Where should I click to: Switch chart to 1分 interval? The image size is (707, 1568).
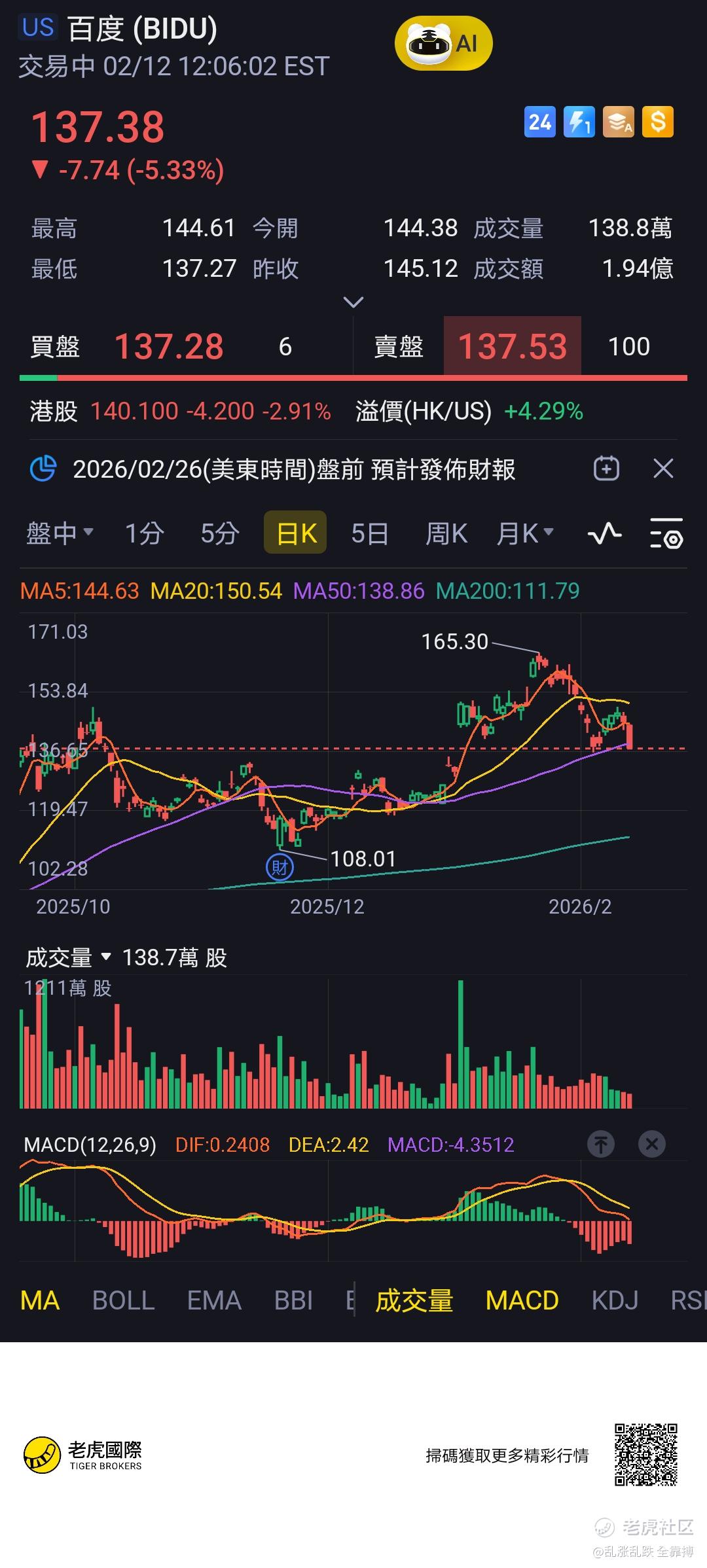[x=144, y=533]
